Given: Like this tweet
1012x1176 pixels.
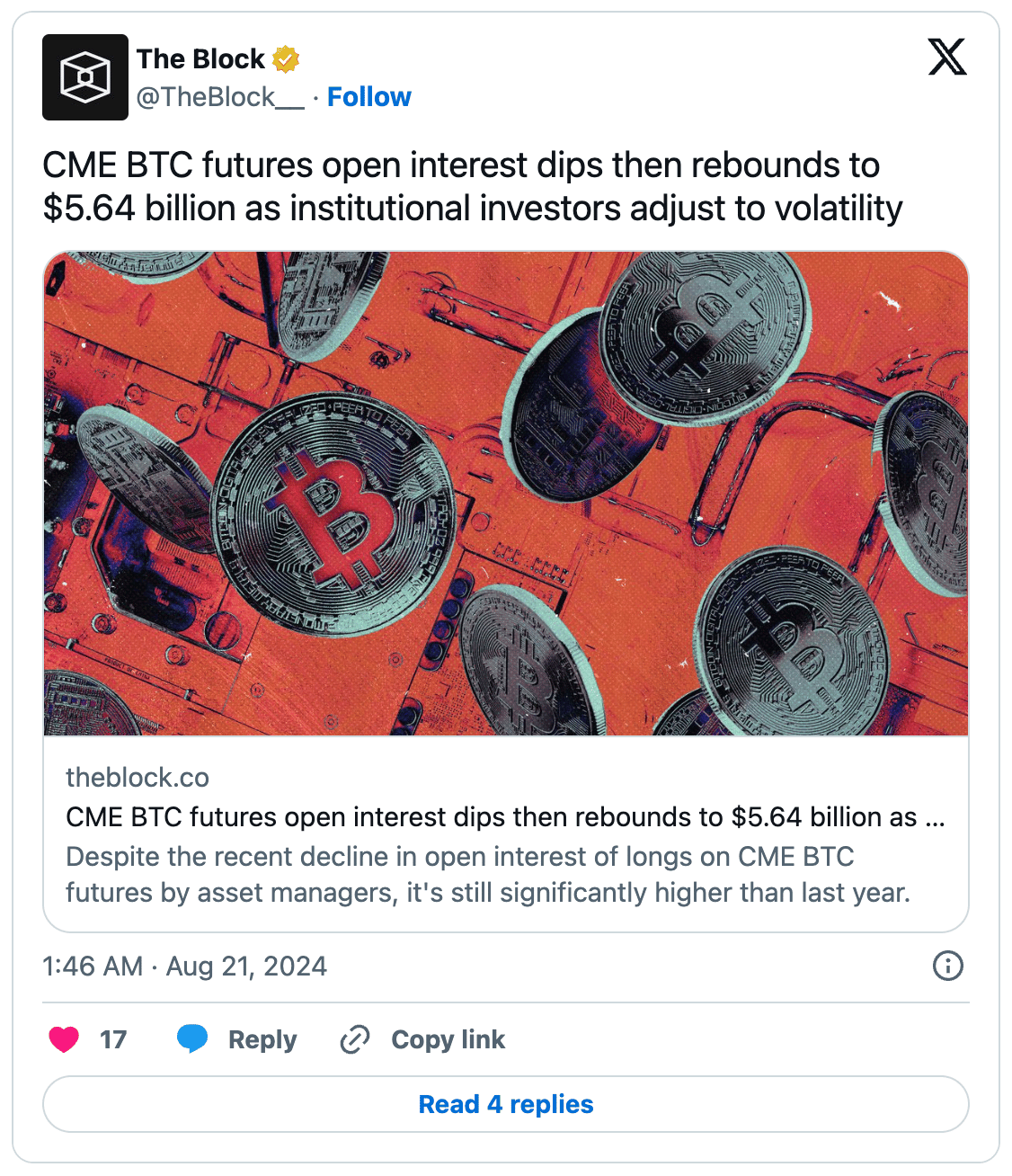Looking at the screenshot, I should (x=65, y=1039).
